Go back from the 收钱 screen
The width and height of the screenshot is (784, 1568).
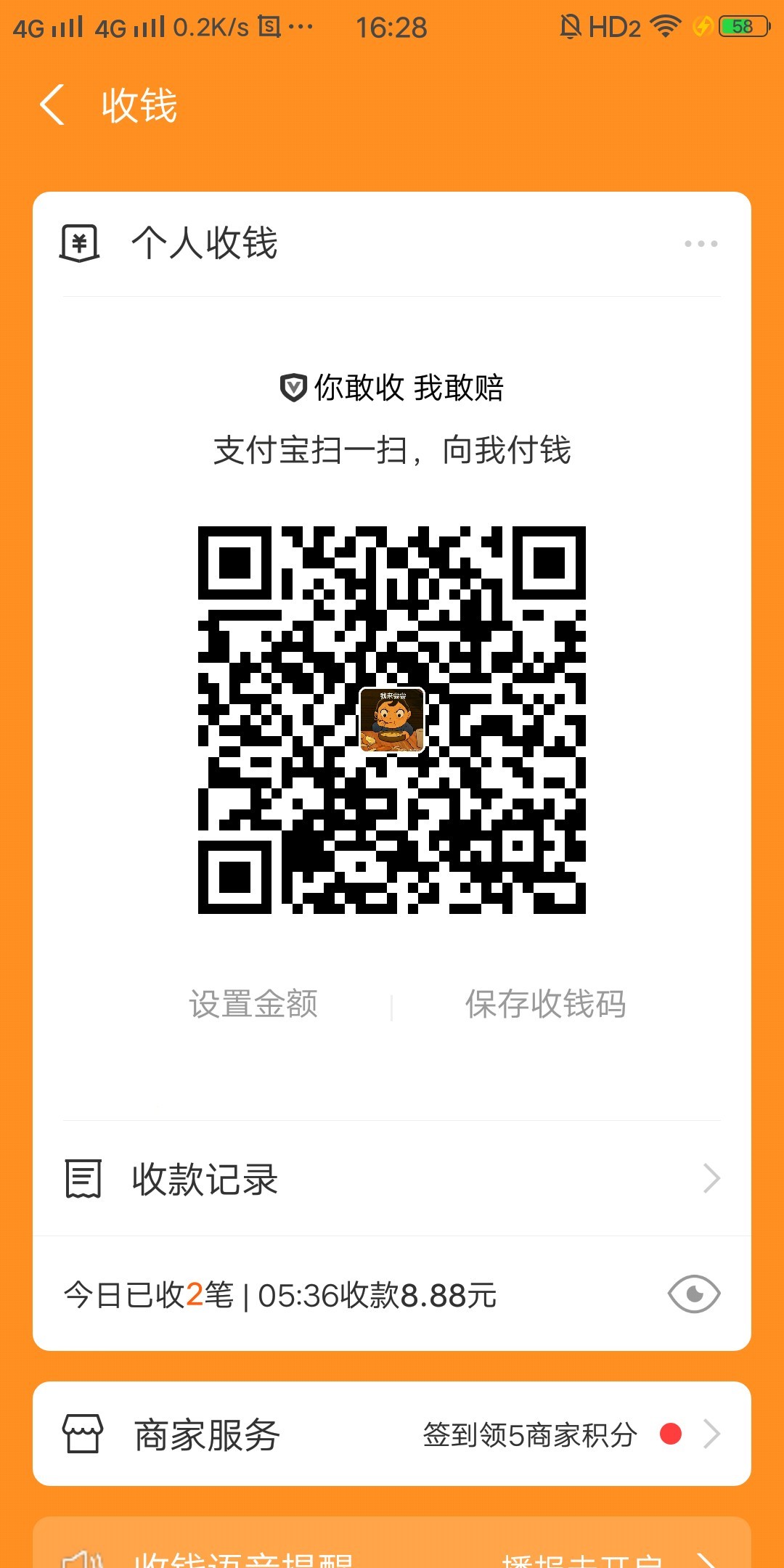click(x=52, y=105)
